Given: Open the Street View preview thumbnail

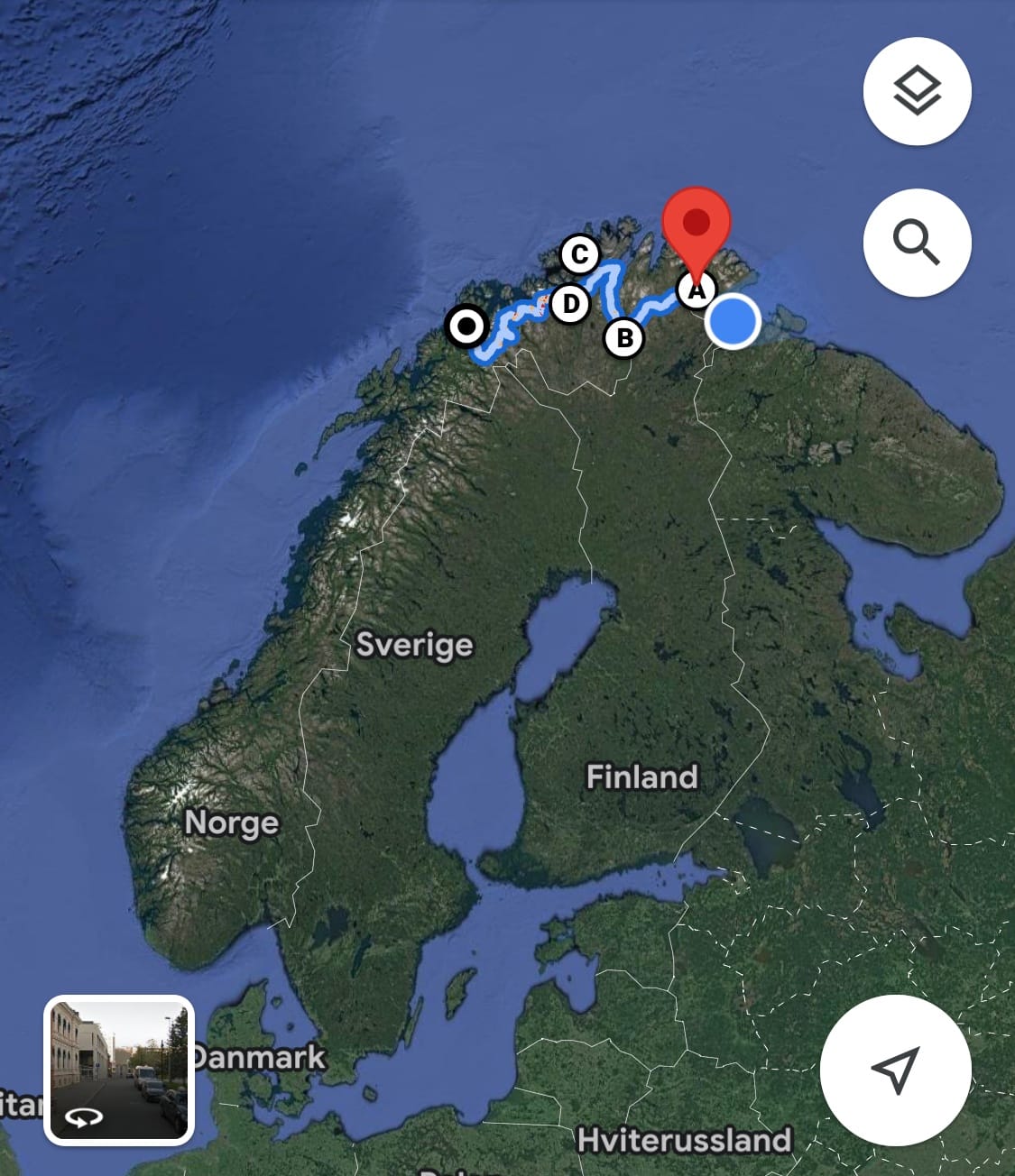Looking at the screenshot, I should 119,1070.
